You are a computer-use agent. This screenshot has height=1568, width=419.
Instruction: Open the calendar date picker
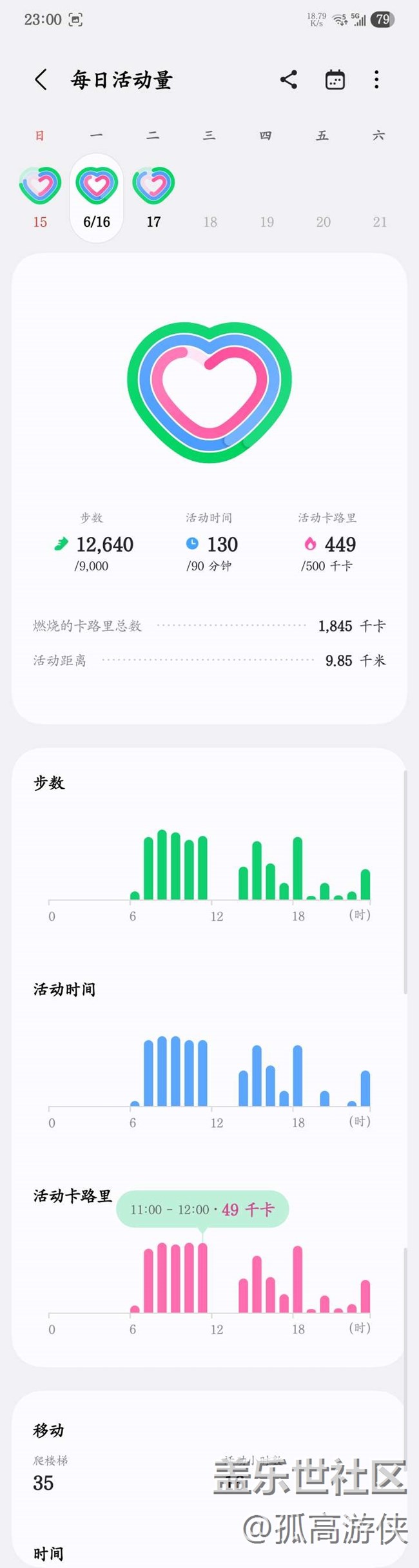coord(335,80)
